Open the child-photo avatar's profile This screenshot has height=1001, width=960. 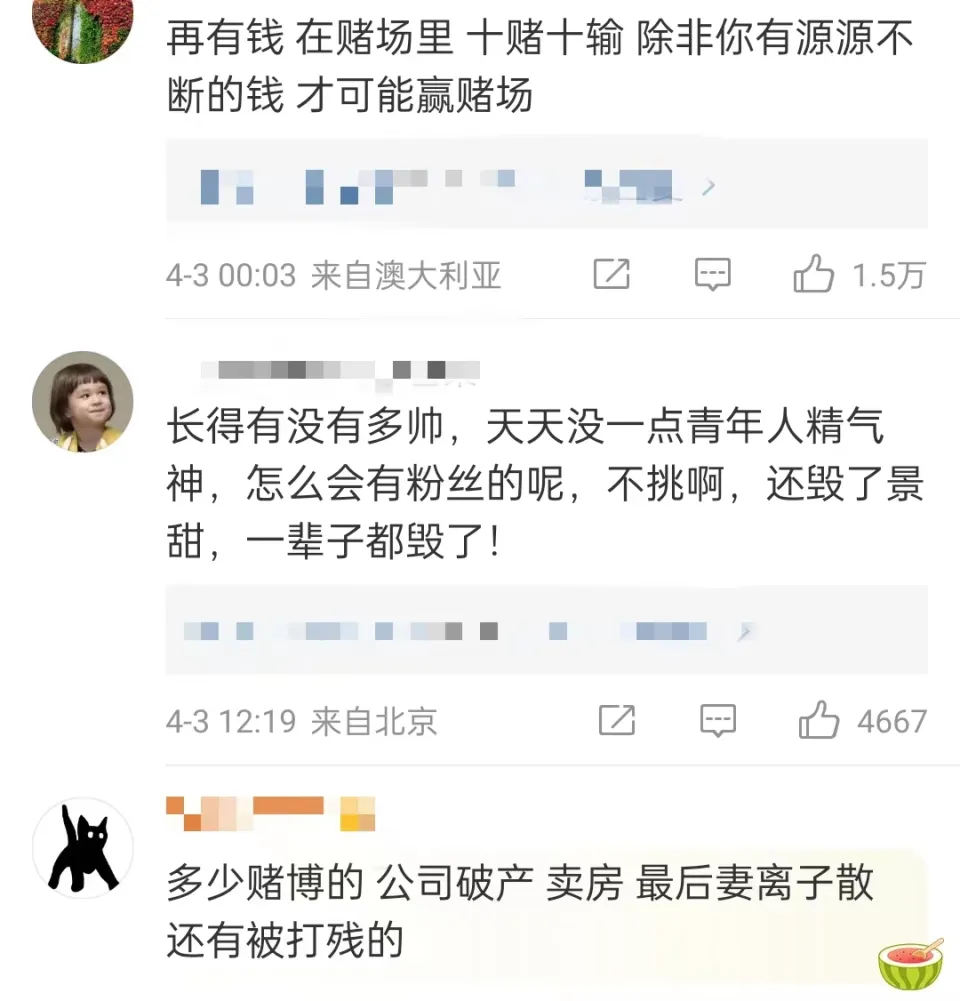pos(82,401)
